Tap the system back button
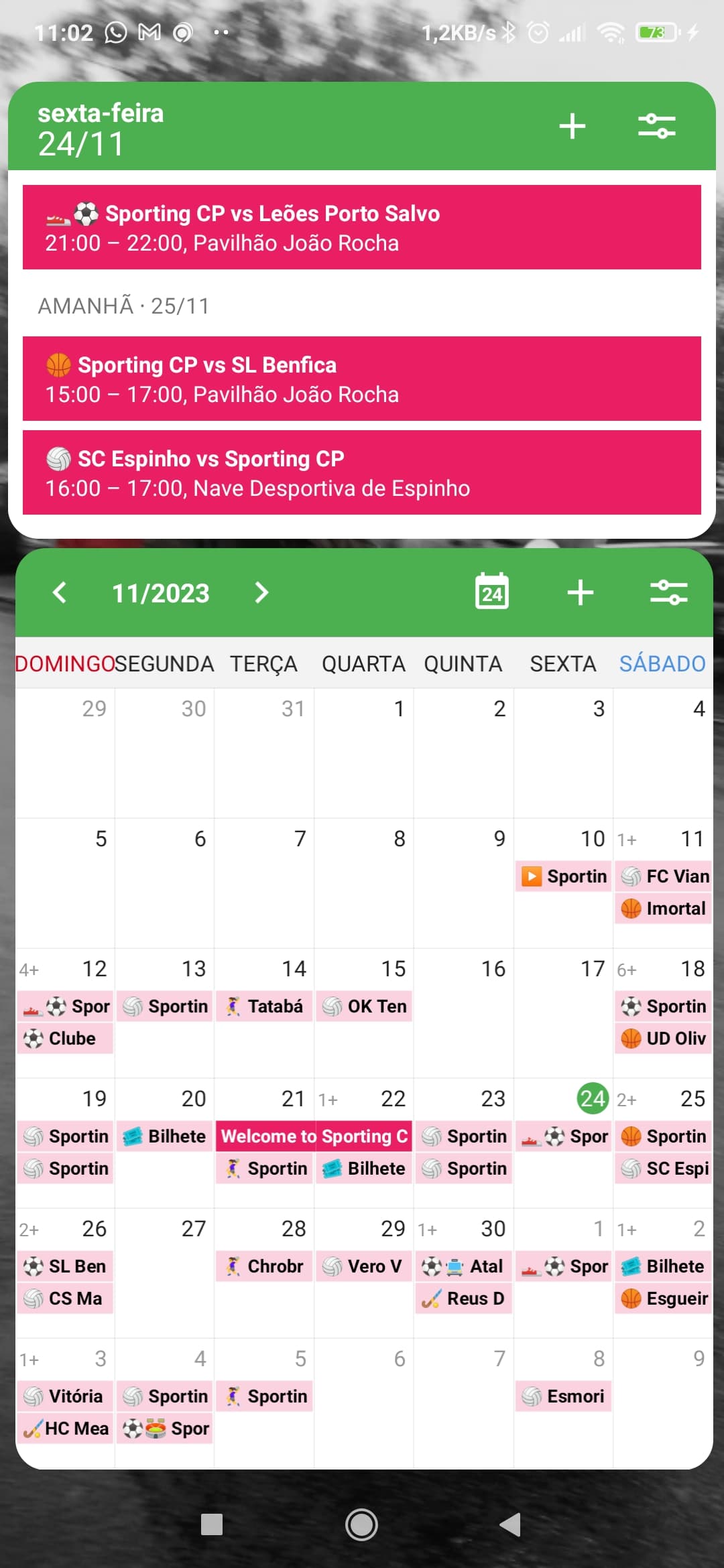 point(511,1525)
